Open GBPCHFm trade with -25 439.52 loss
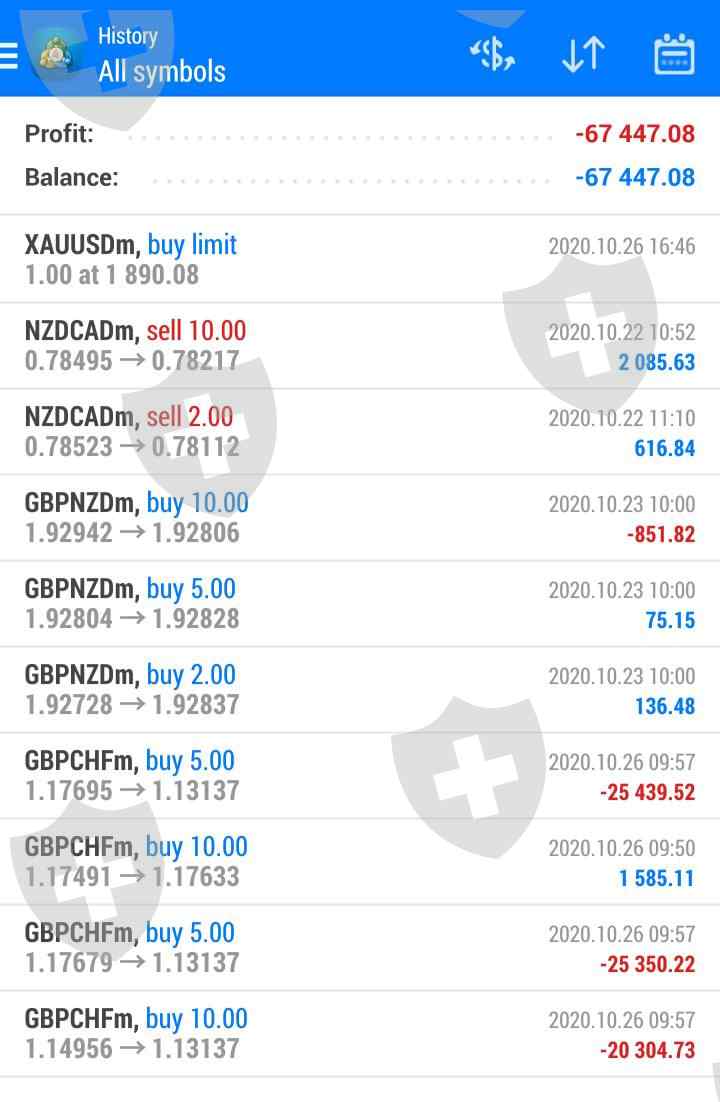720x1102 pixels. coord(360,776)
